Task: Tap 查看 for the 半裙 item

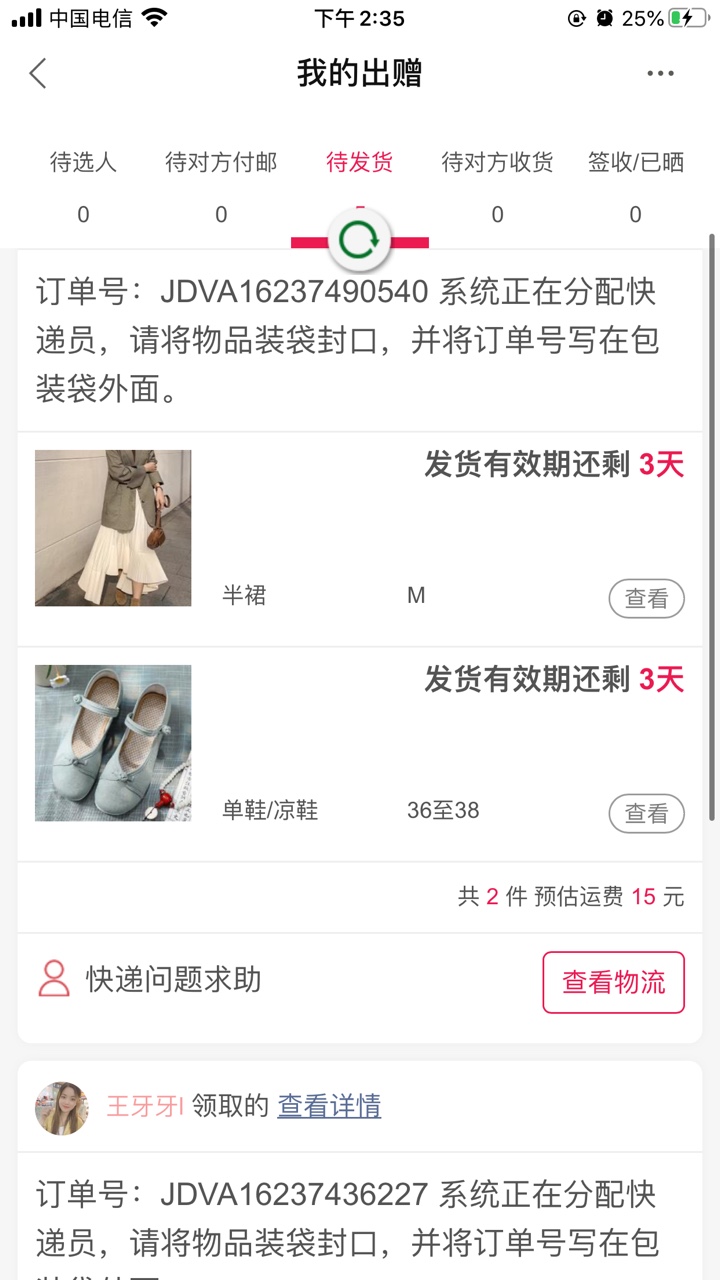Action: coord(646,599)
